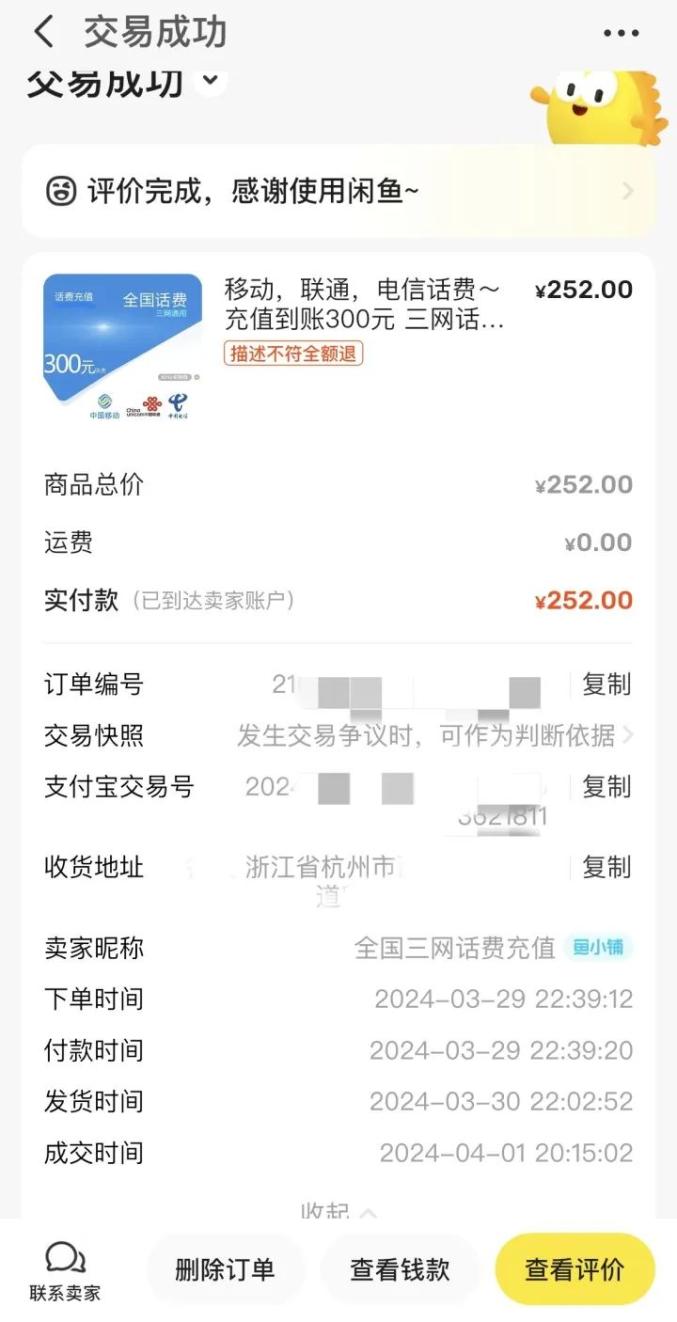This screenshot has height=1322, width=677.
Task: Open the 交易快照 transaction snapshot
Action: point(430,736)
